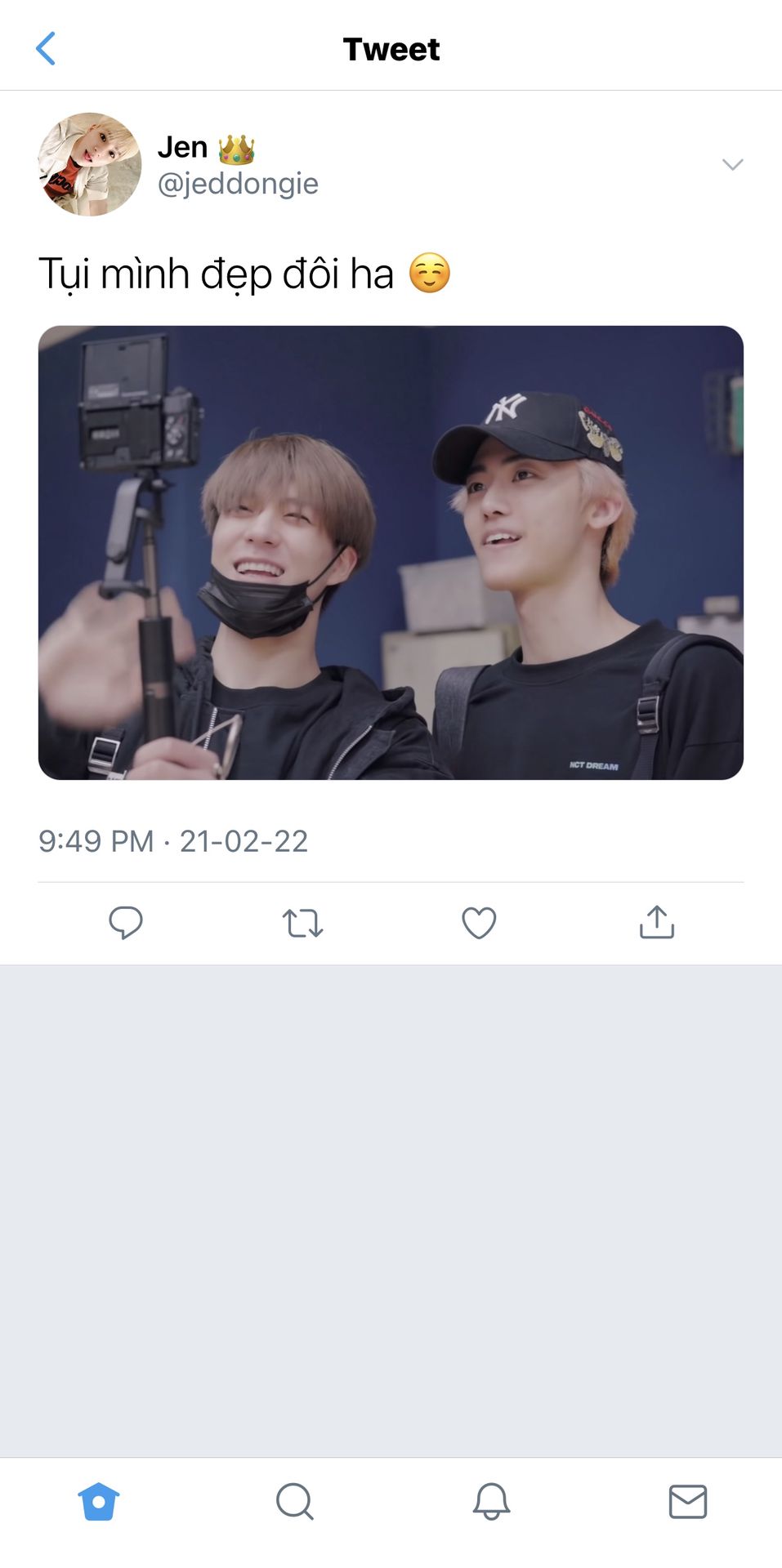The image size is (782, 1568).
Task: Expand the tweet options chevron
Action: (x=732, y=165)
